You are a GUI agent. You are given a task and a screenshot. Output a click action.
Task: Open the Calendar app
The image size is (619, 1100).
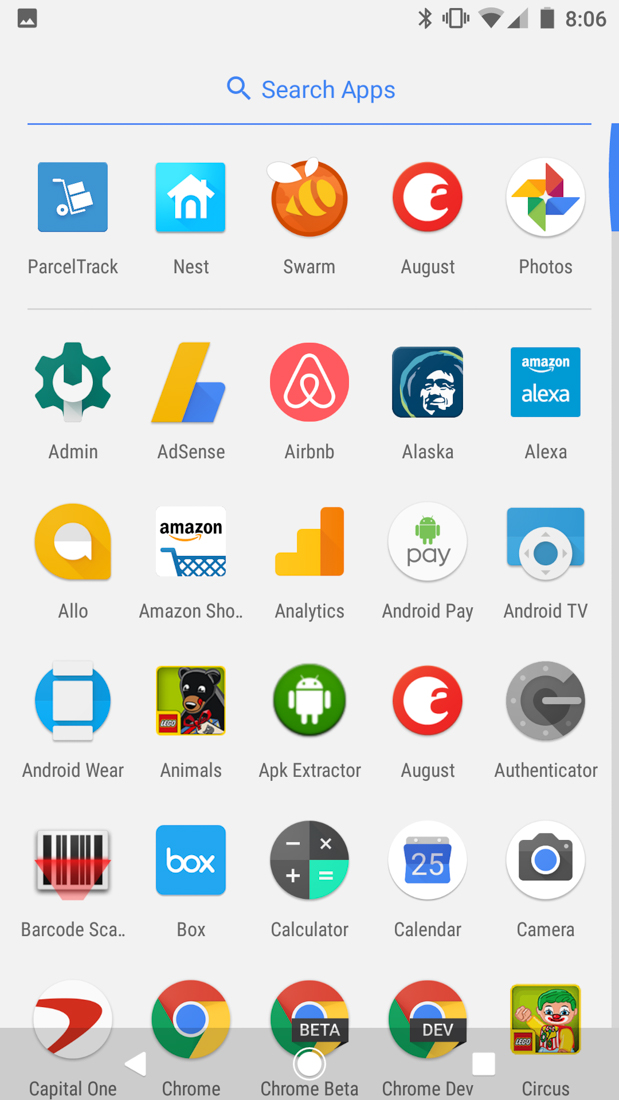[x=427, y=860]
